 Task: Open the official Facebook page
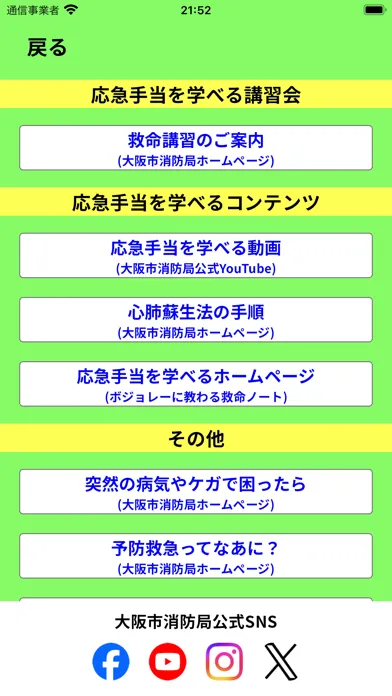click(111, 661)
